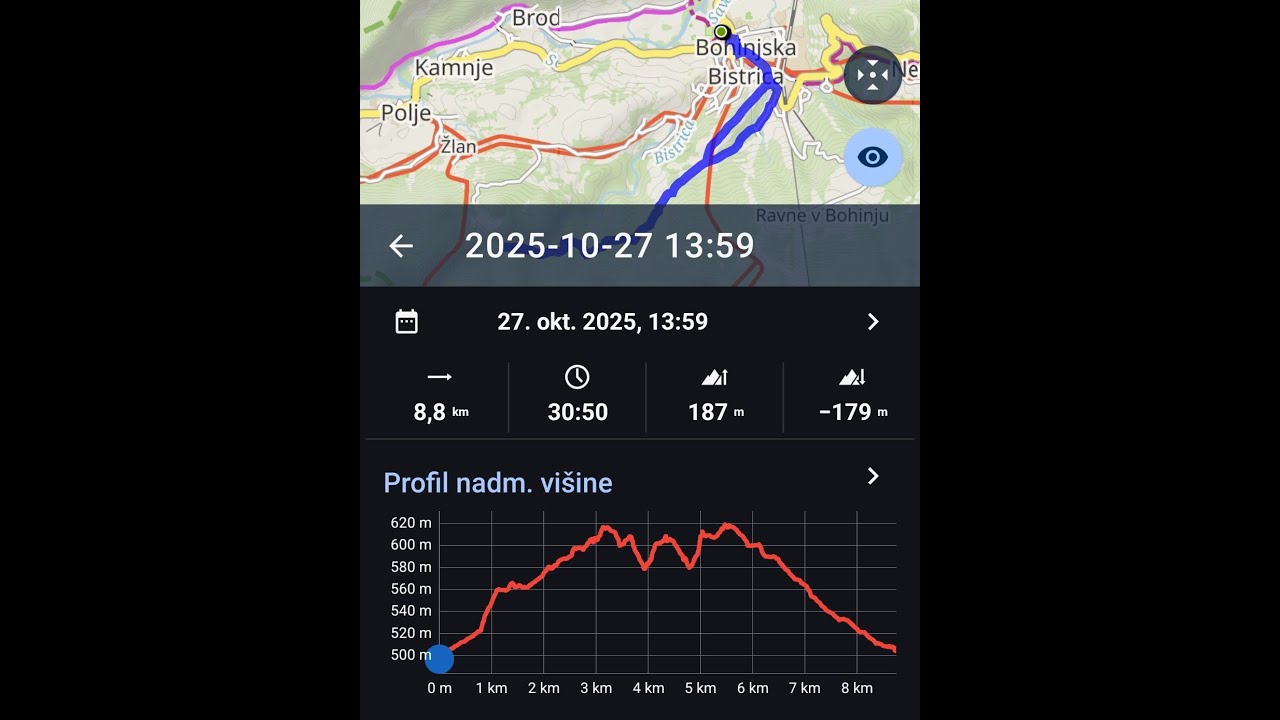This screenshot has width=1280, height=720.
Task: Tap the fit-track-to-map button
Action: pos(872,76)
